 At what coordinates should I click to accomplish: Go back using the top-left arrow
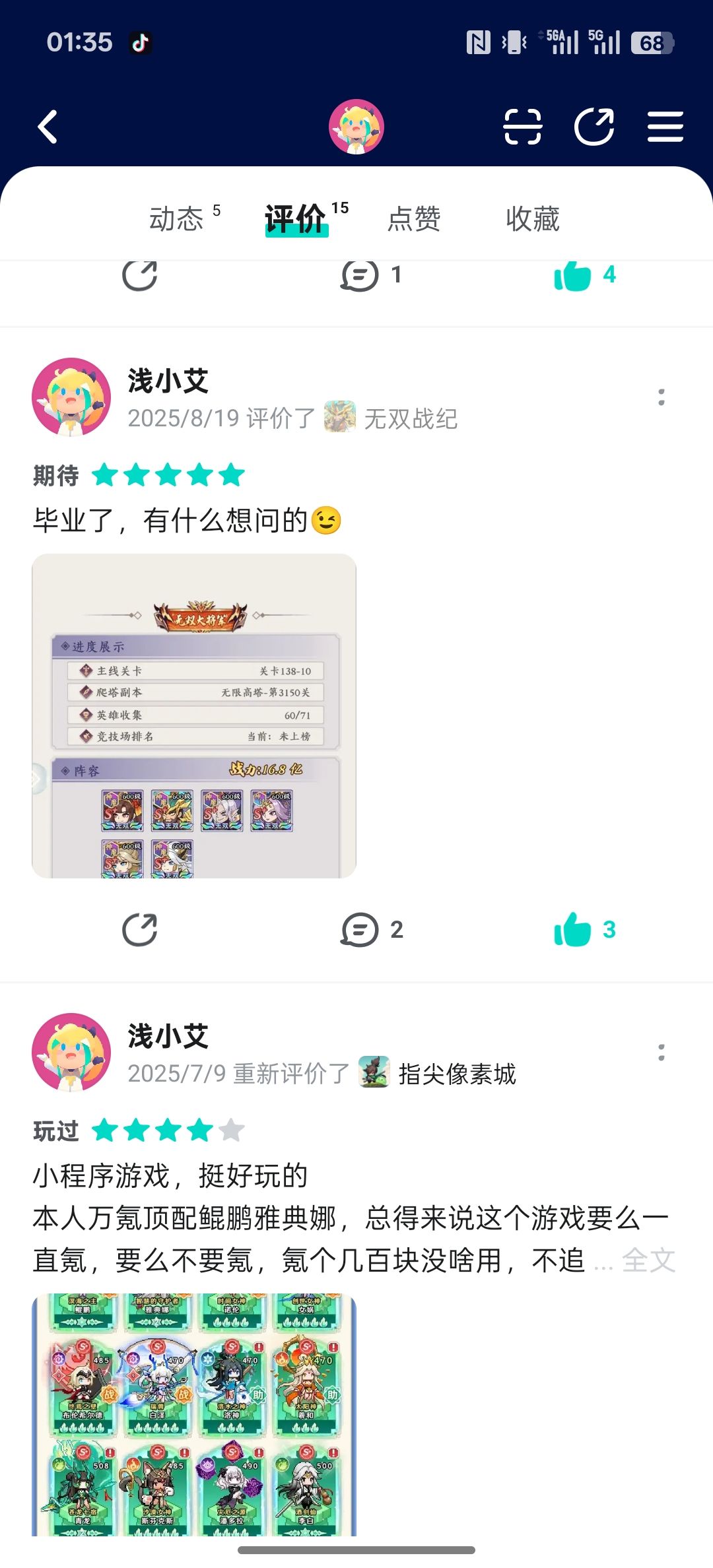click(48, 127)
